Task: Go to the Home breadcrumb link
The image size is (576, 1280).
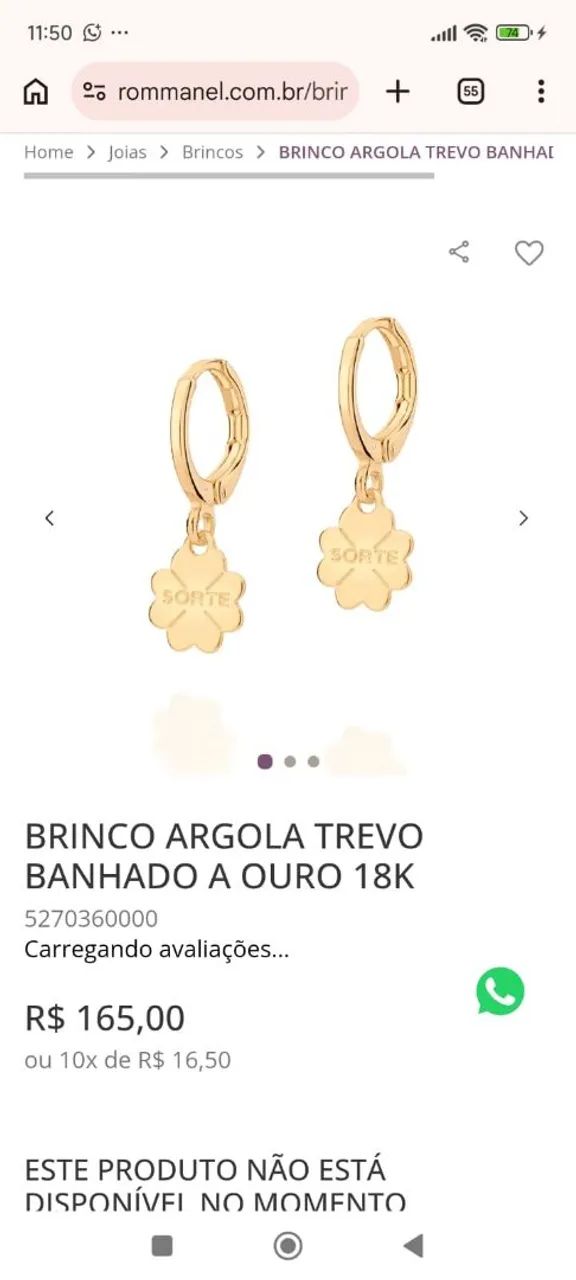Action: 49,152
